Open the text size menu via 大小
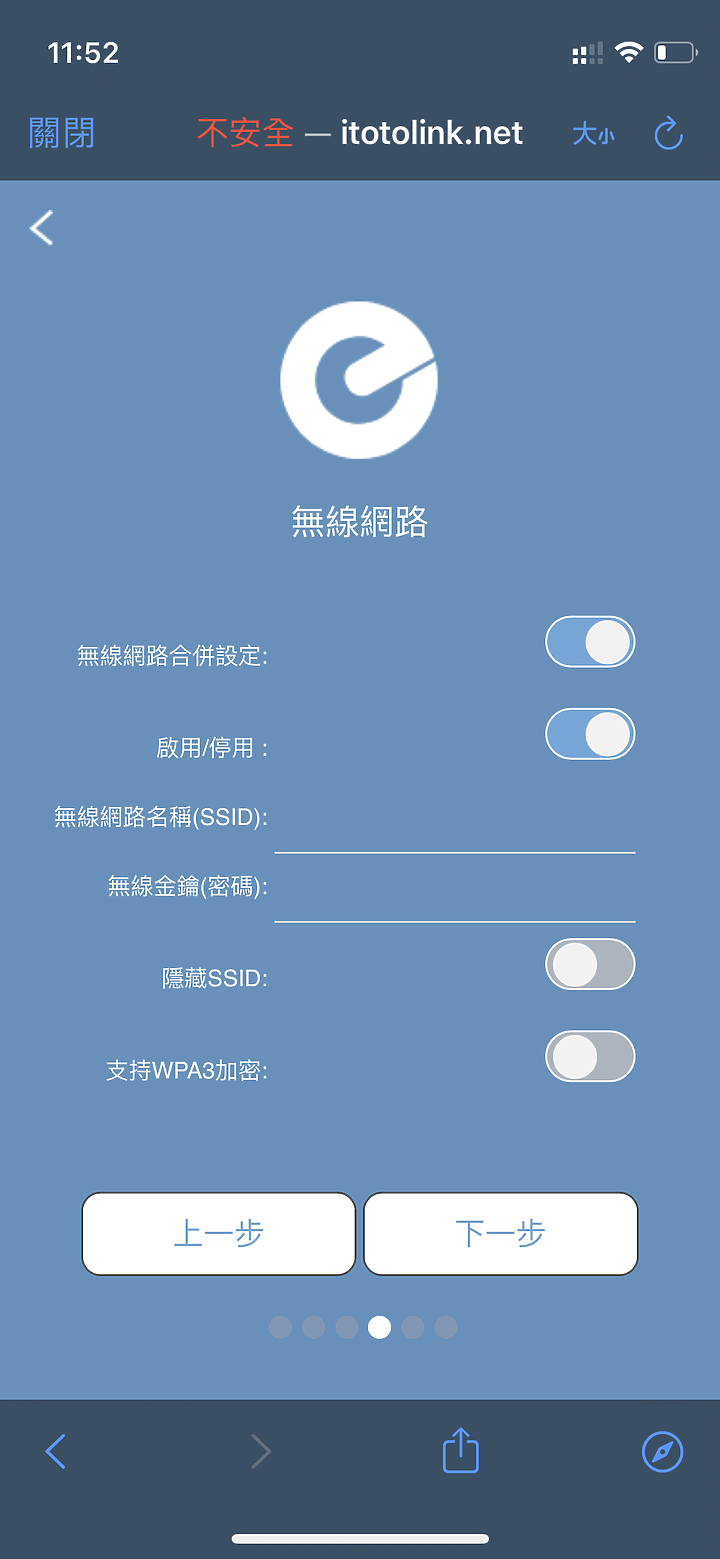Viewport: 720px width, 1559px height. (594, 133)
